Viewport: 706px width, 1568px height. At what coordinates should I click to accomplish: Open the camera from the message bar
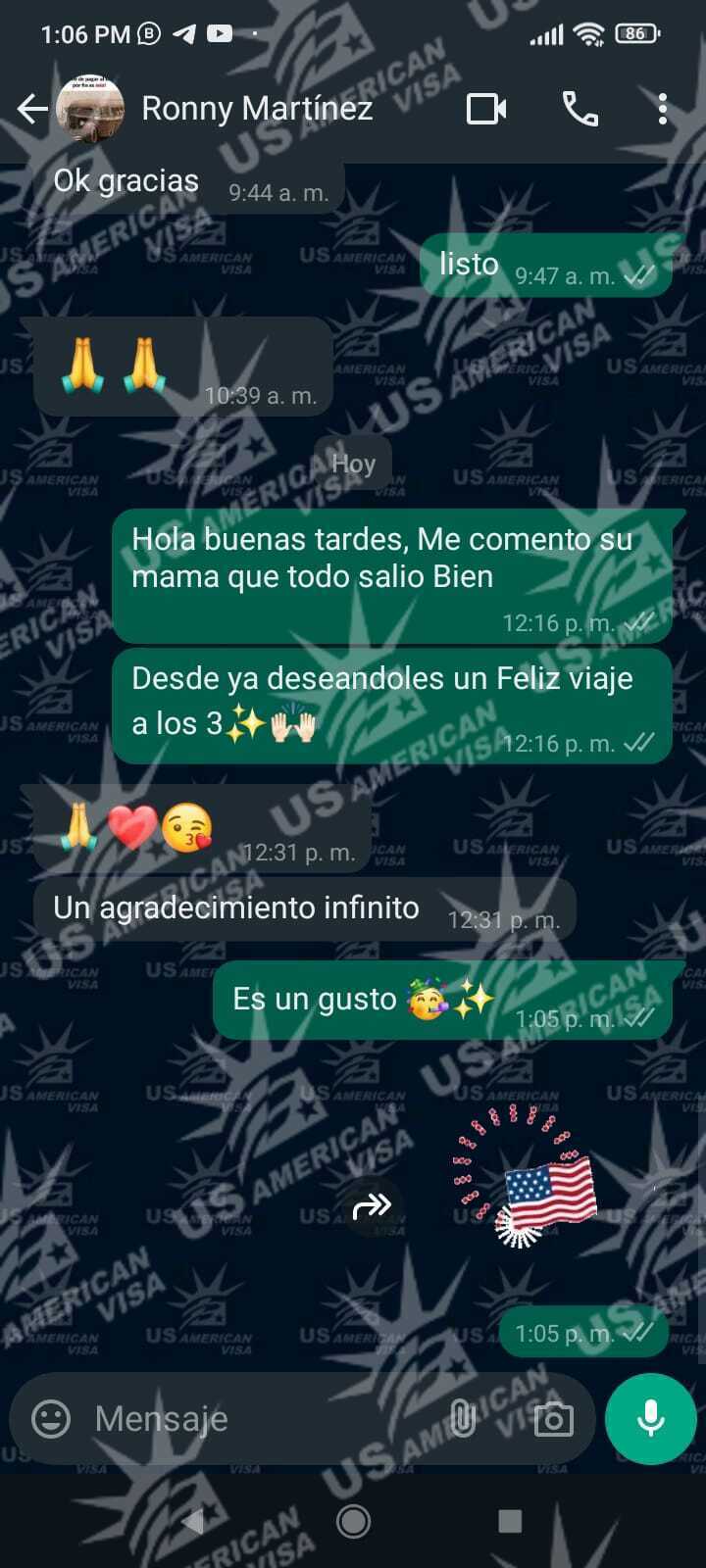[x=553, y=1418]
